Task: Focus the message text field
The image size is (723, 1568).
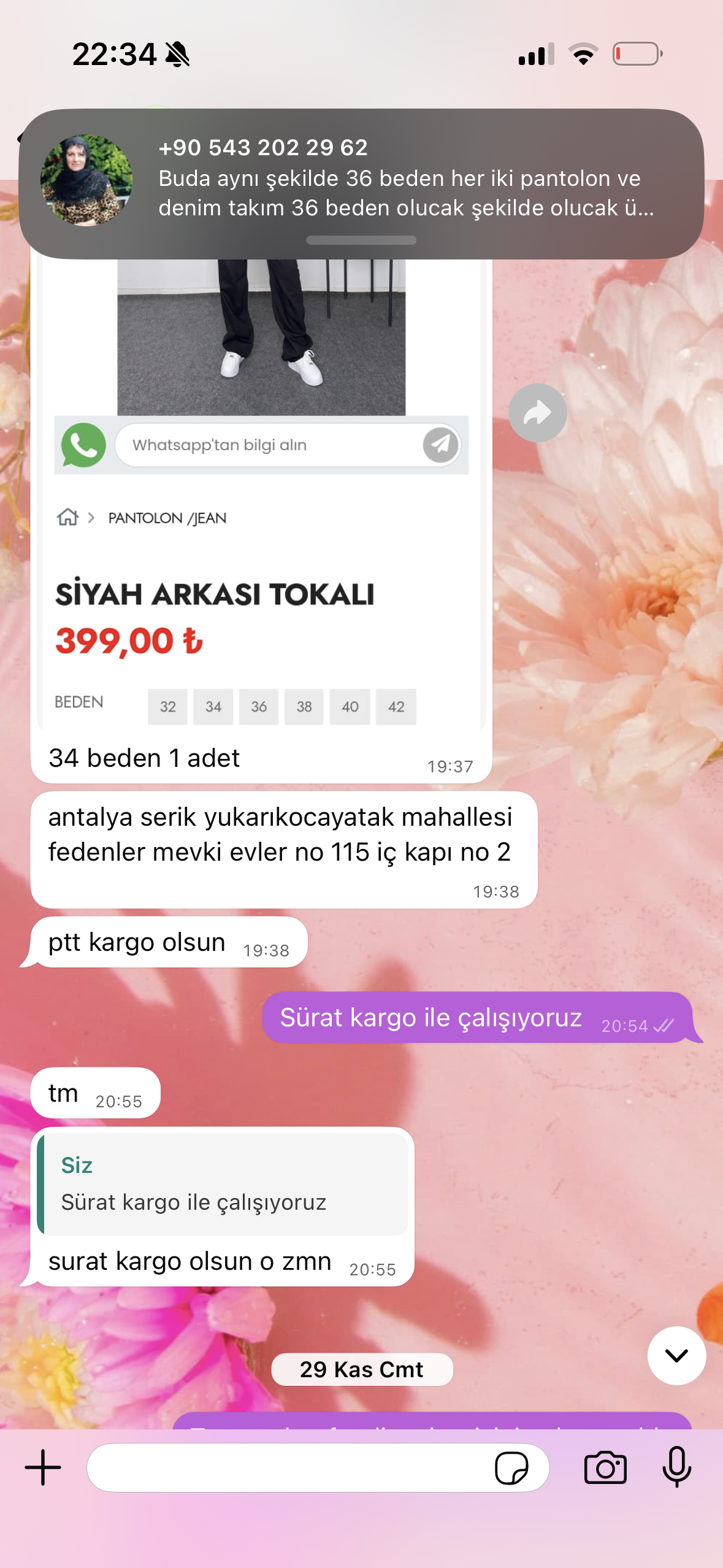Action: pyautogui.click(x=288, y=1467)
